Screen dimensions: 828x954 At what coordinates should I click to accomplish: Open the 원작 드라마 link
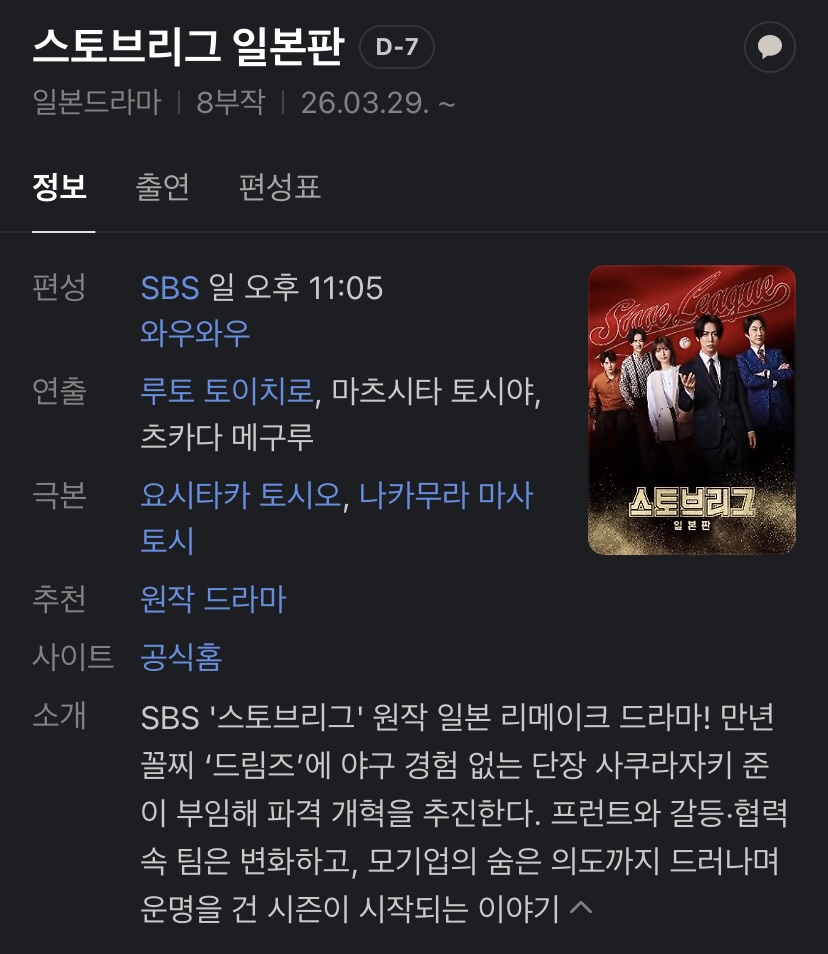(x=213, y=599)
